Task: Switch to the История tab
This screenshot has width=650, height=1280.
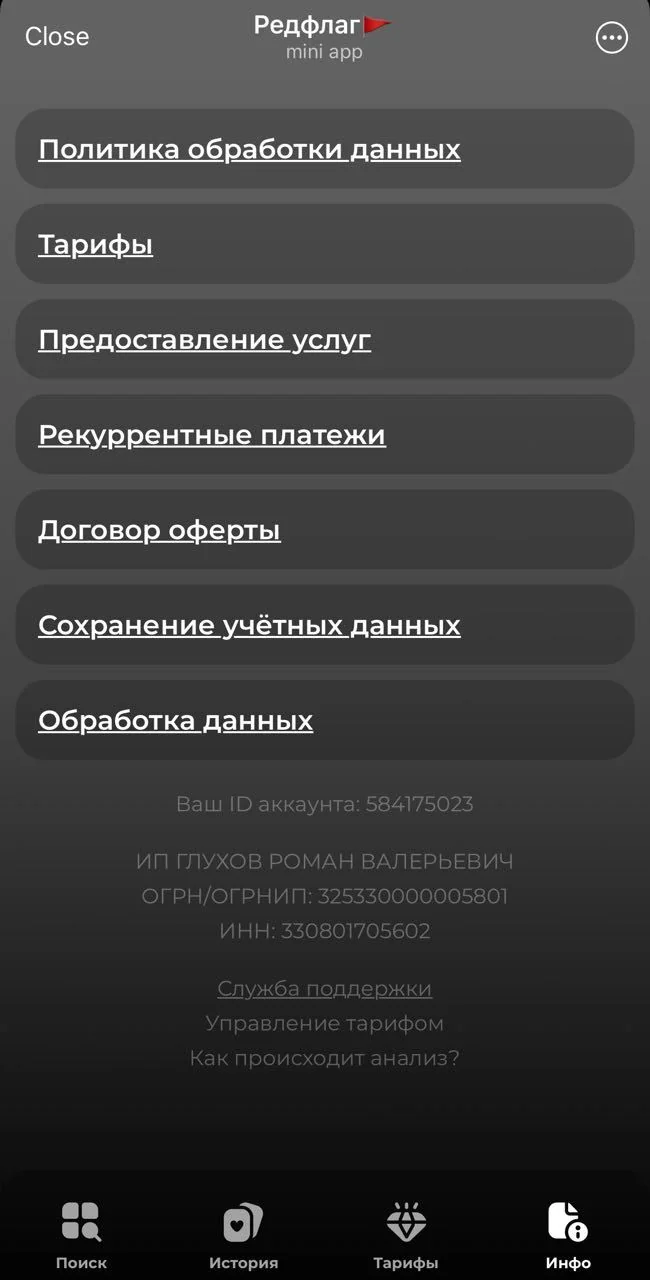Action: (243, 1235)
